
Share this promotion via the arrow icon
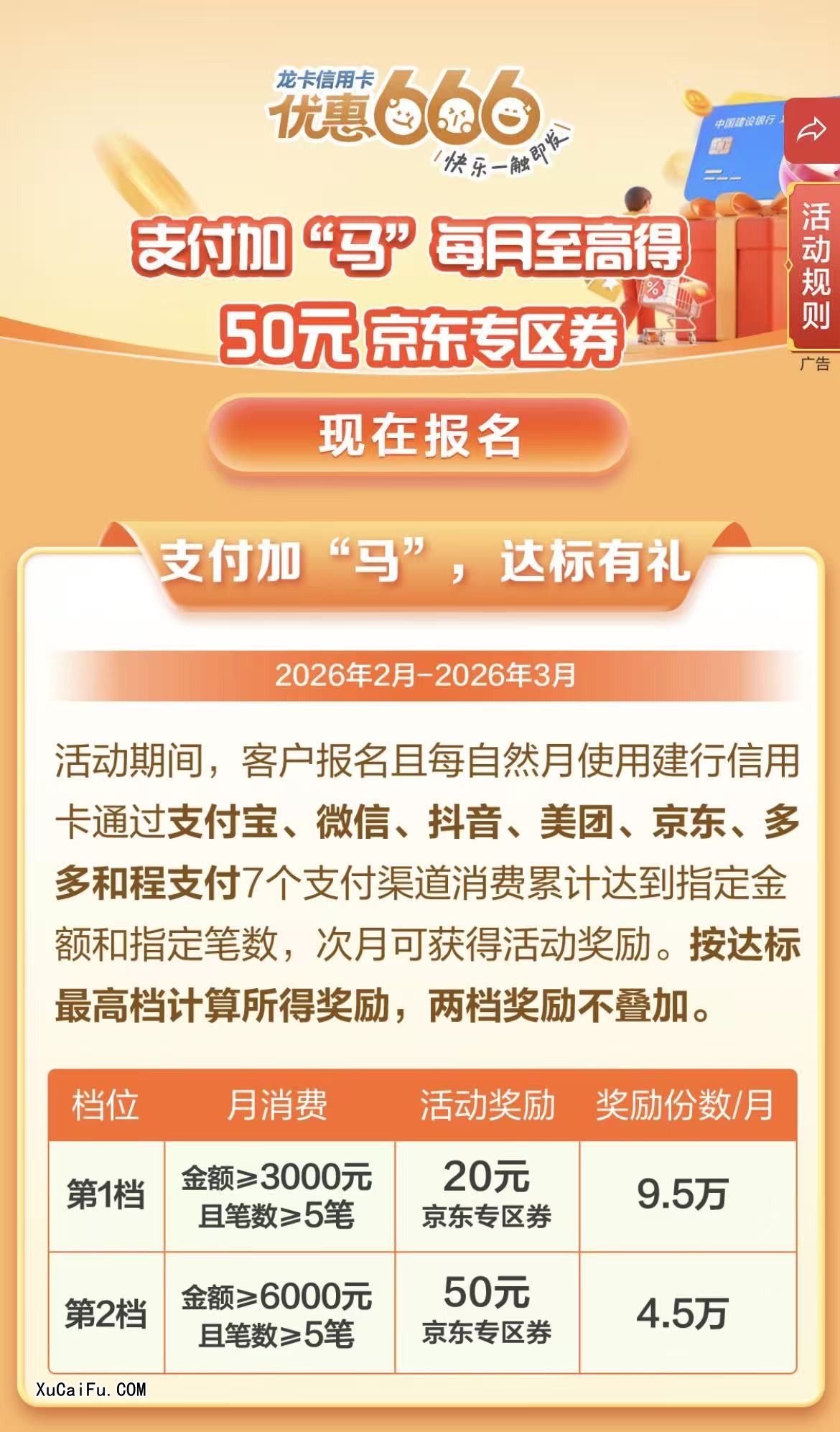(x=812, y=131)
